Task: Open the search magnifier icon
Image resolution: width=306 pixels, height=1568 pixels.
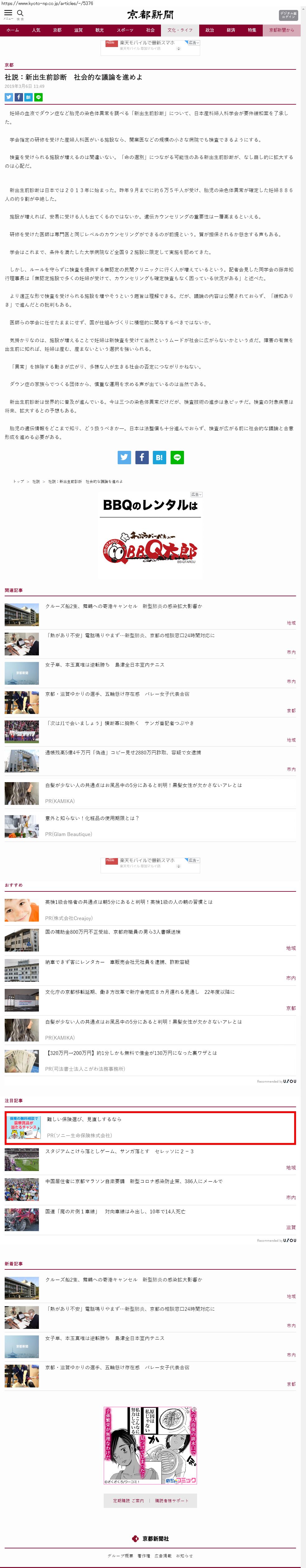Action: 20,13
